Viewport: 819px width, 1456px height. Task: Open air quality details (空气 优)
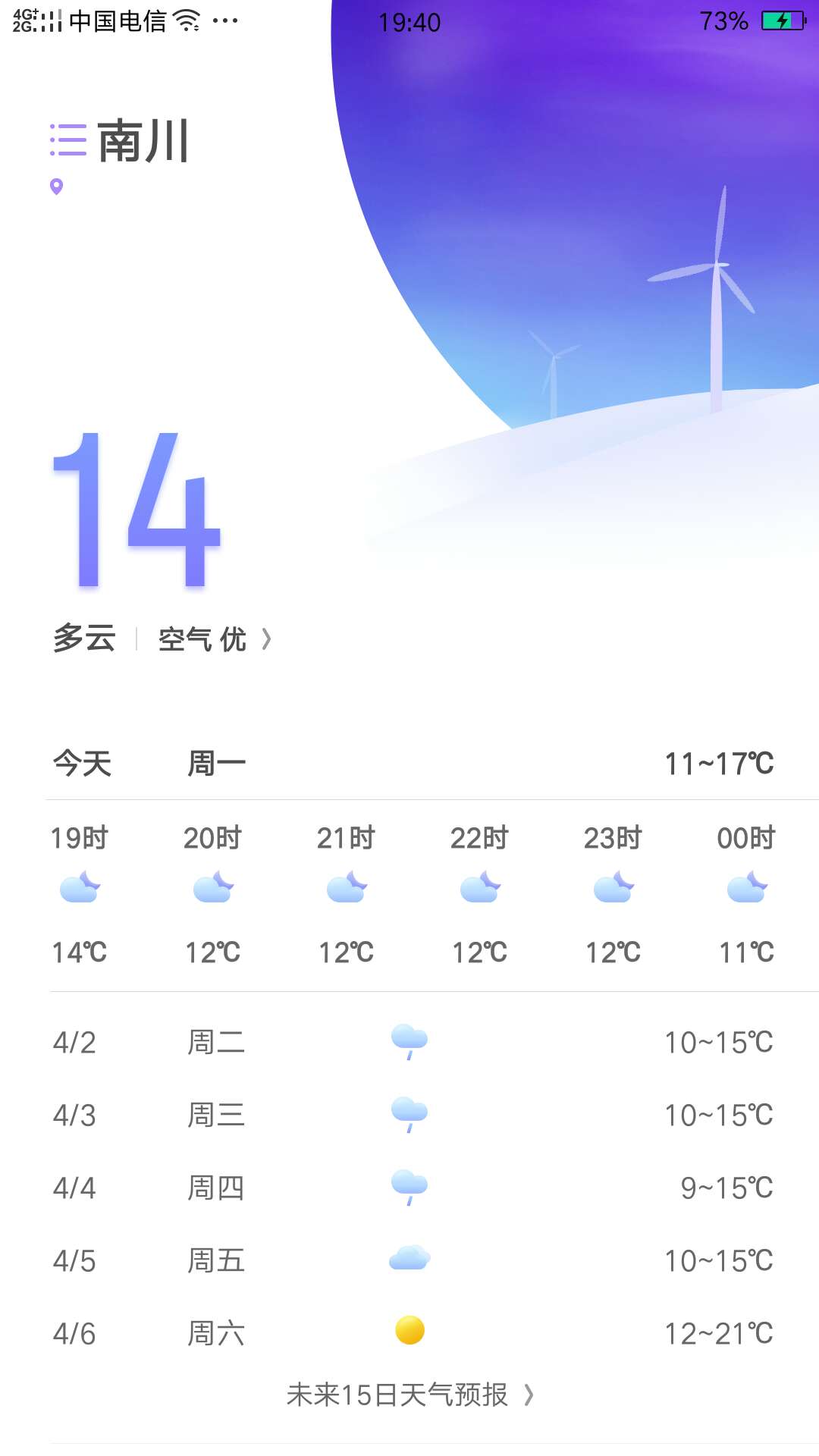click(x=214, y=639)
